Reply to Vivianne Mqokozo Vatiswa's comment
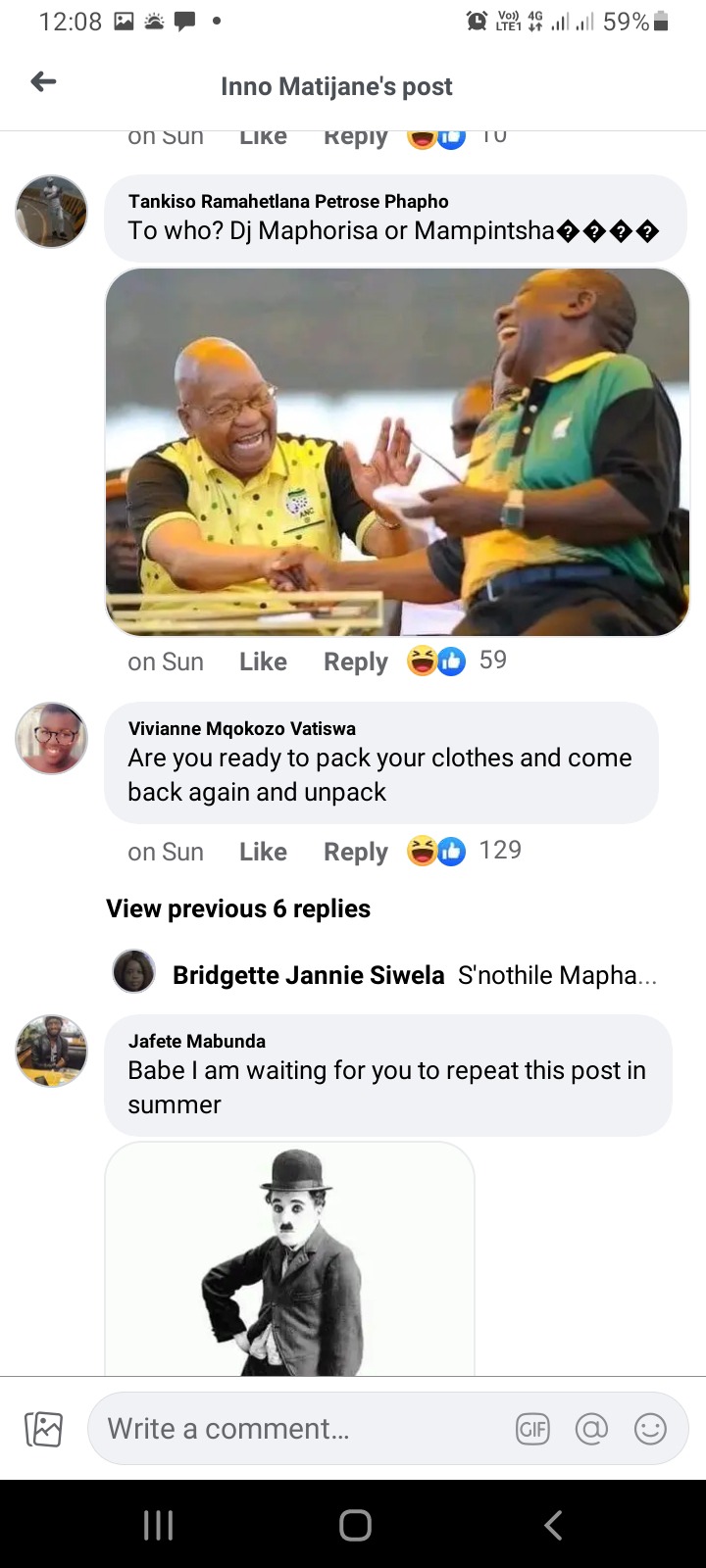 click(355, 852)
